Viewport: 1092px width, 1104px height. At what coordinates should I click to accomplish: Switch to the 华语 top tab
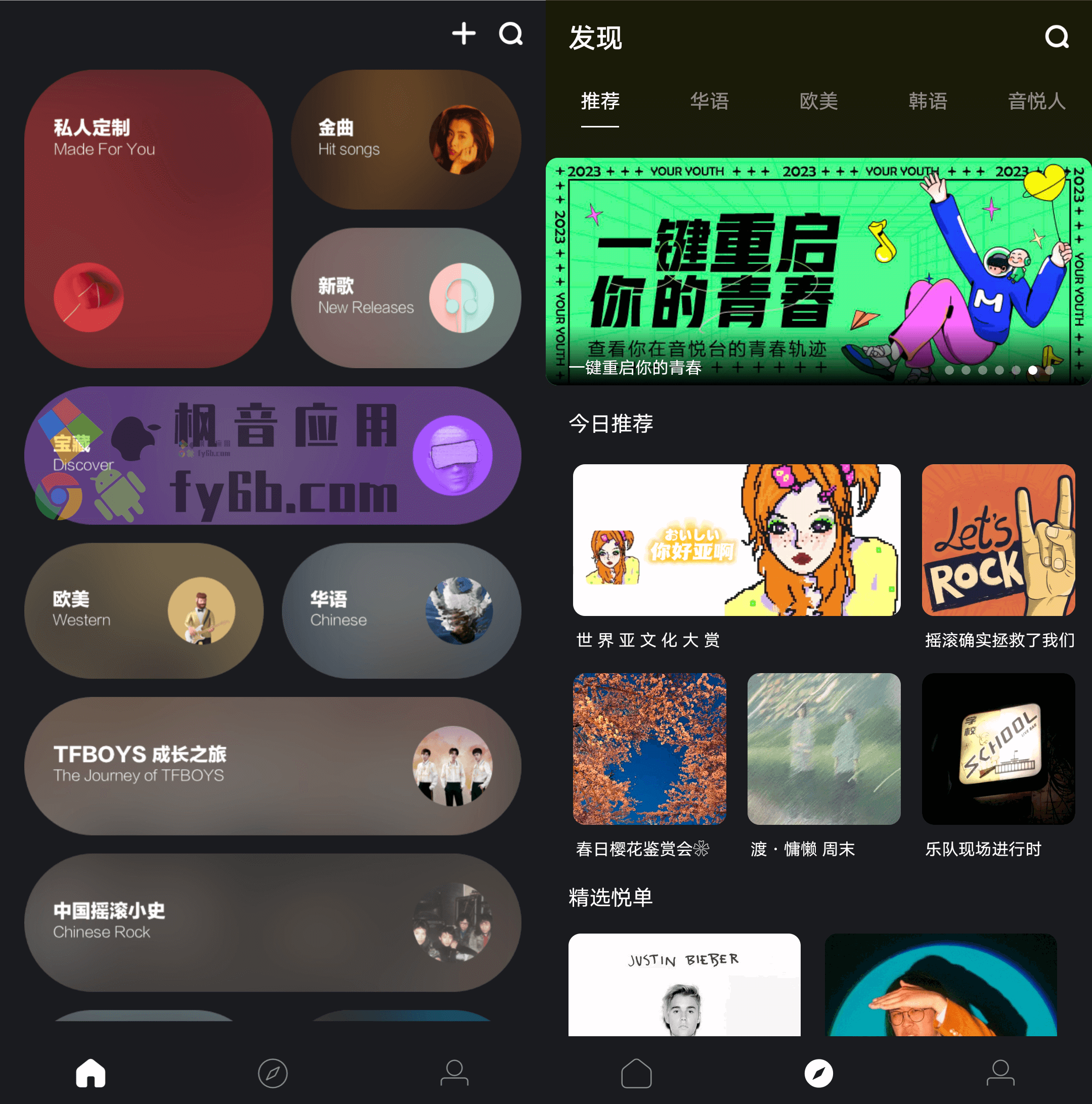(x=709, y=101)
